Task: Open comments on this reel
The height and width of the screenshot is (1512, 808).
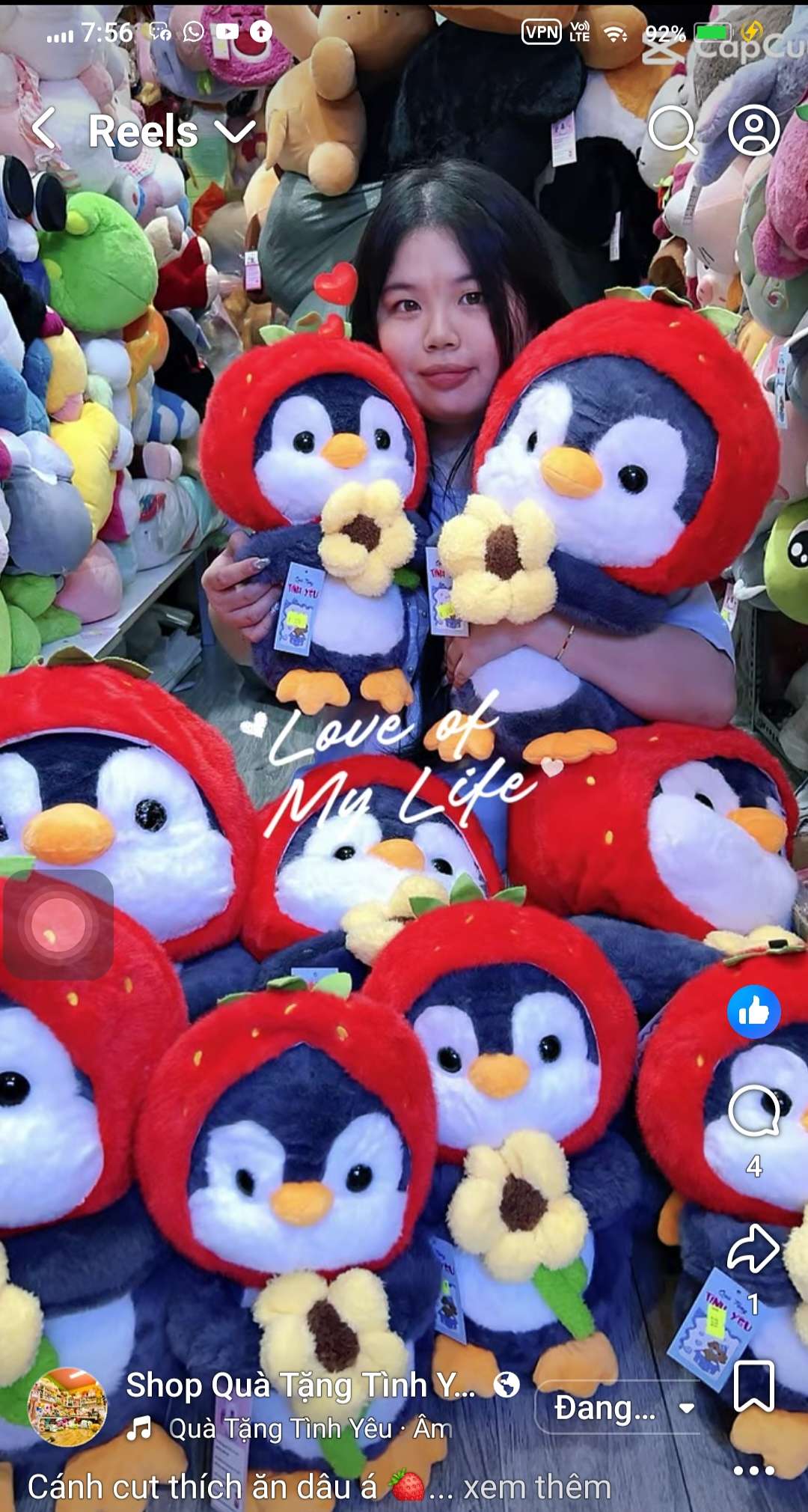Action: point(753,1111)
